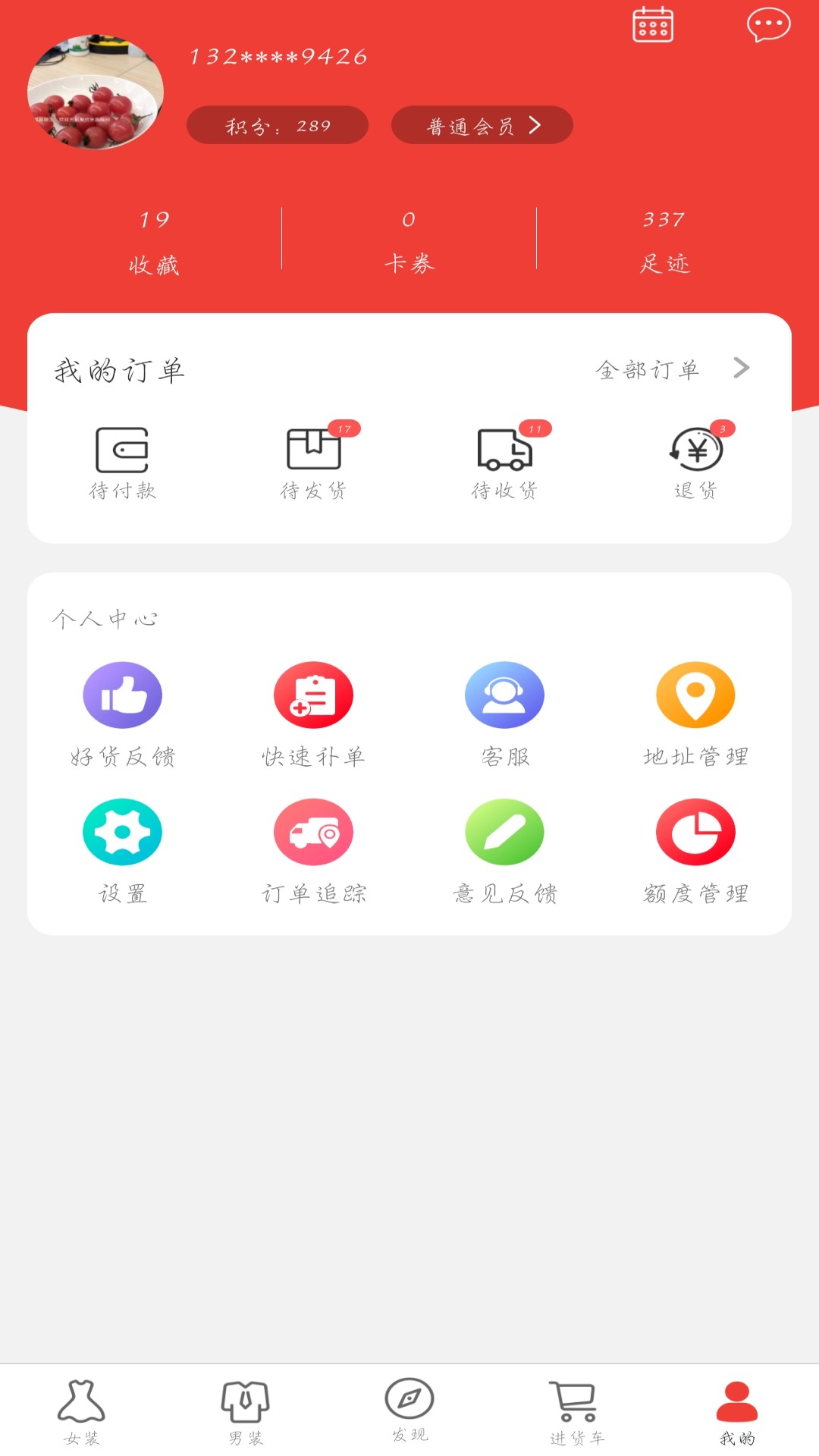Open 好货反馈 product feedback

click(x=122, y=714)
